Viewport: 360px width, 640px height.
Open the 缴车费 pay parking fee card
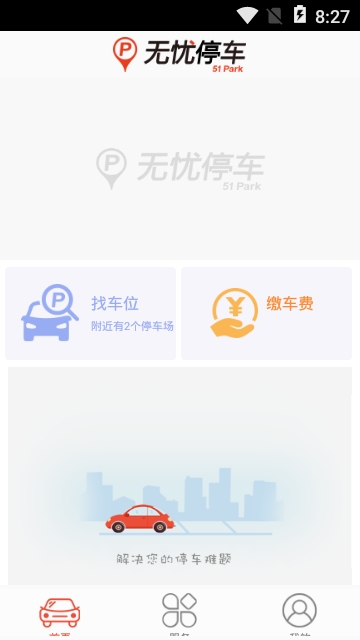point(266,313)
